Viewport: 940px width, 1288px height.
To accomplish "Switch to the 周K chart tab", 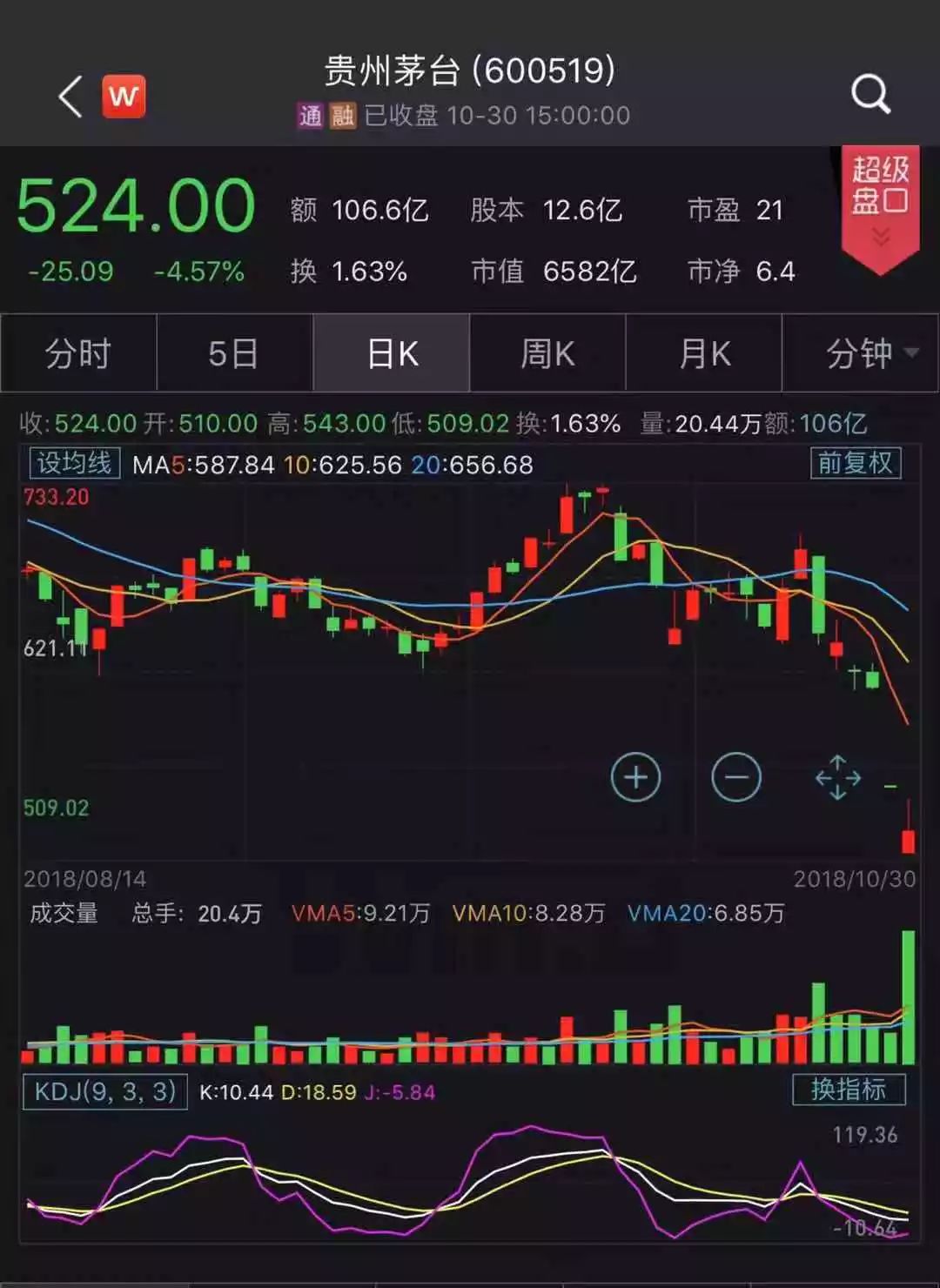I will pos(547,353).
